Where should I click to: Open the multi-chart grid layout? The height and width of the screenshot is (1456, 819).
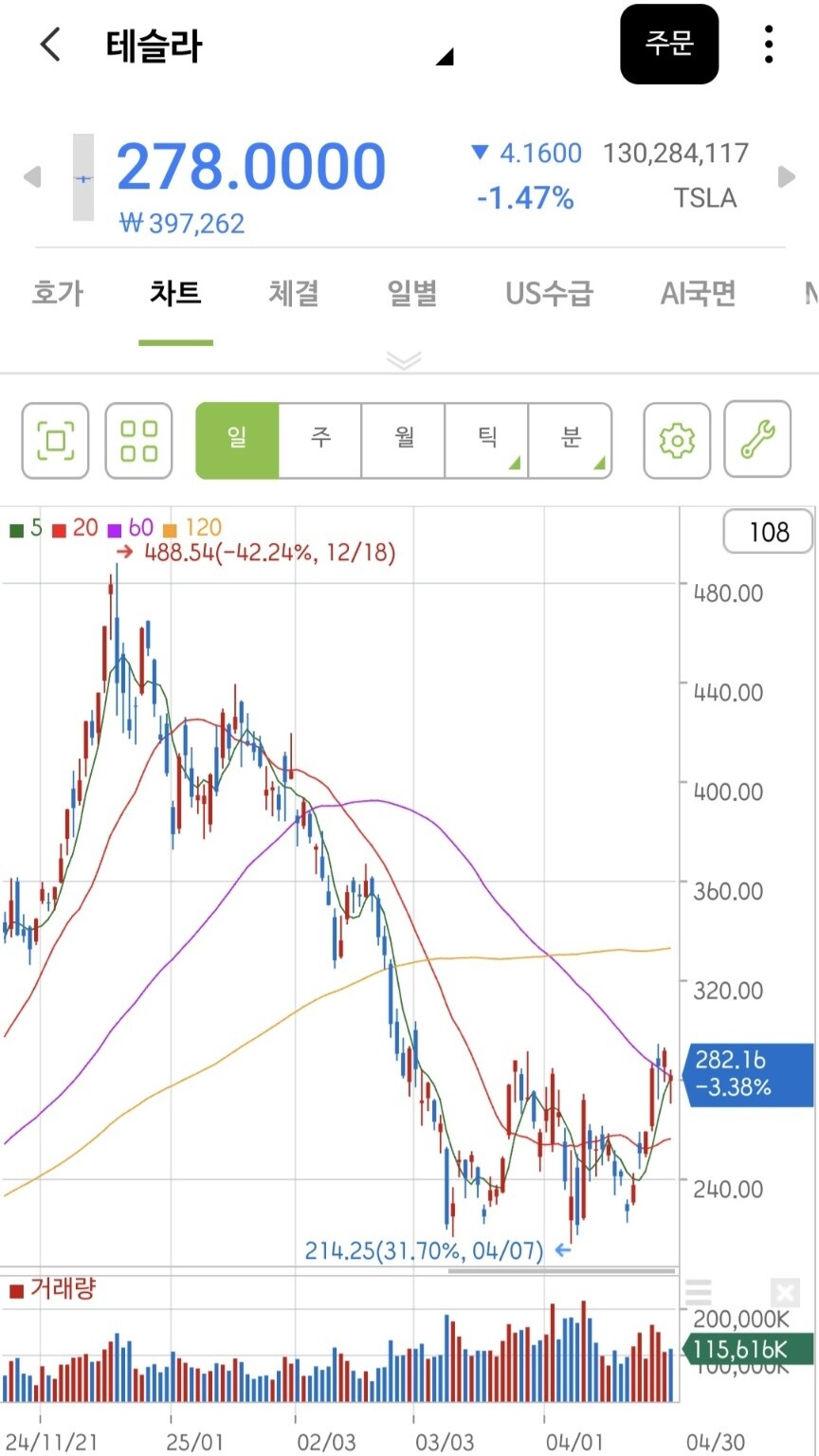point(138,441)
